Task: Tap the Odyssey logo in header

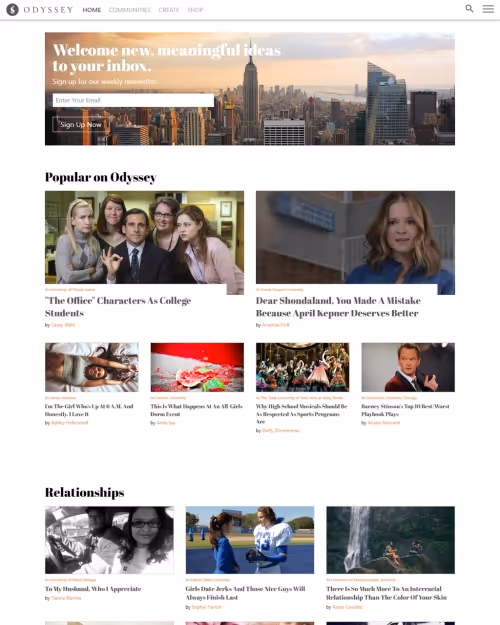Action: pyautogui.click(x=39, y=10)
